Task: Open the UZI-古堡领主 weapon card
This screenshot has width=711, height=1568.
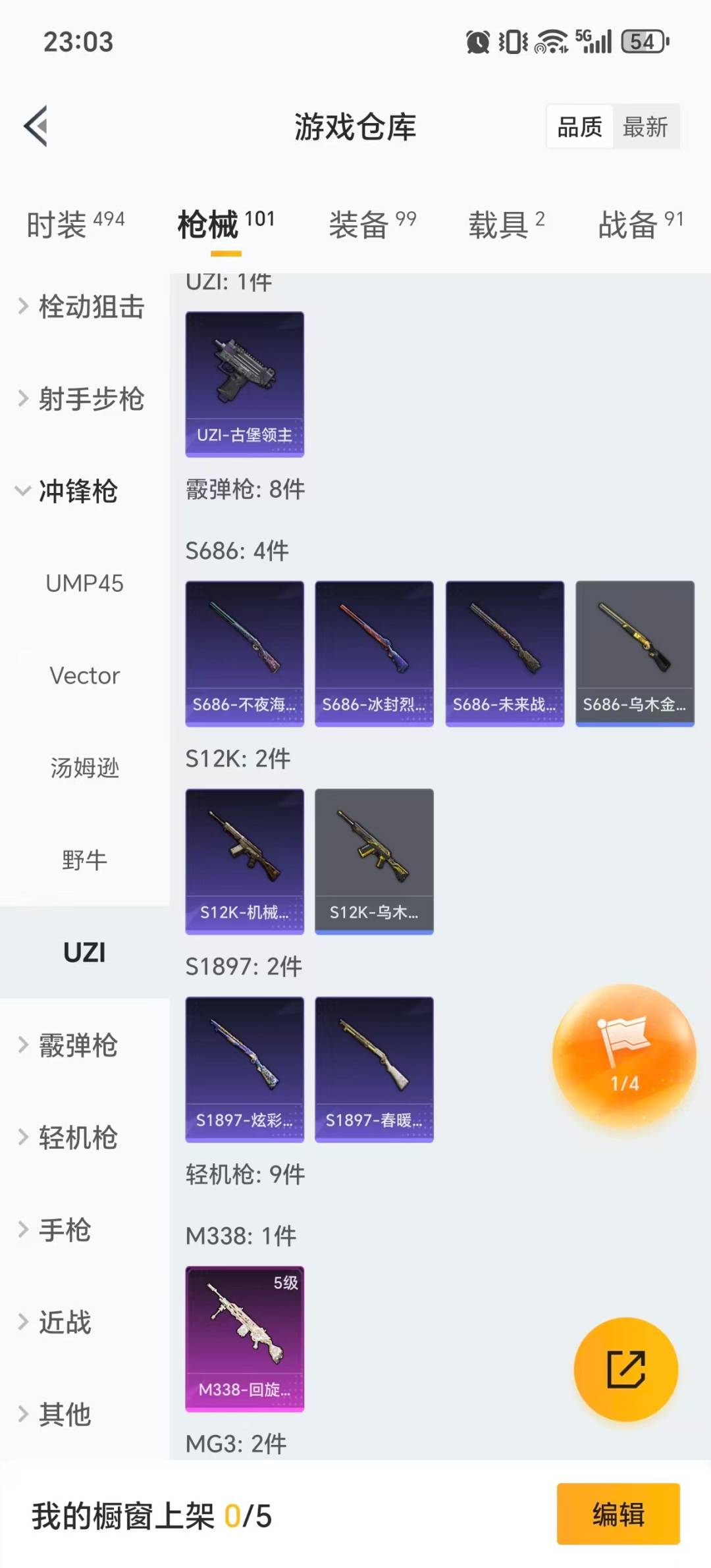Action: coord(244,384)
